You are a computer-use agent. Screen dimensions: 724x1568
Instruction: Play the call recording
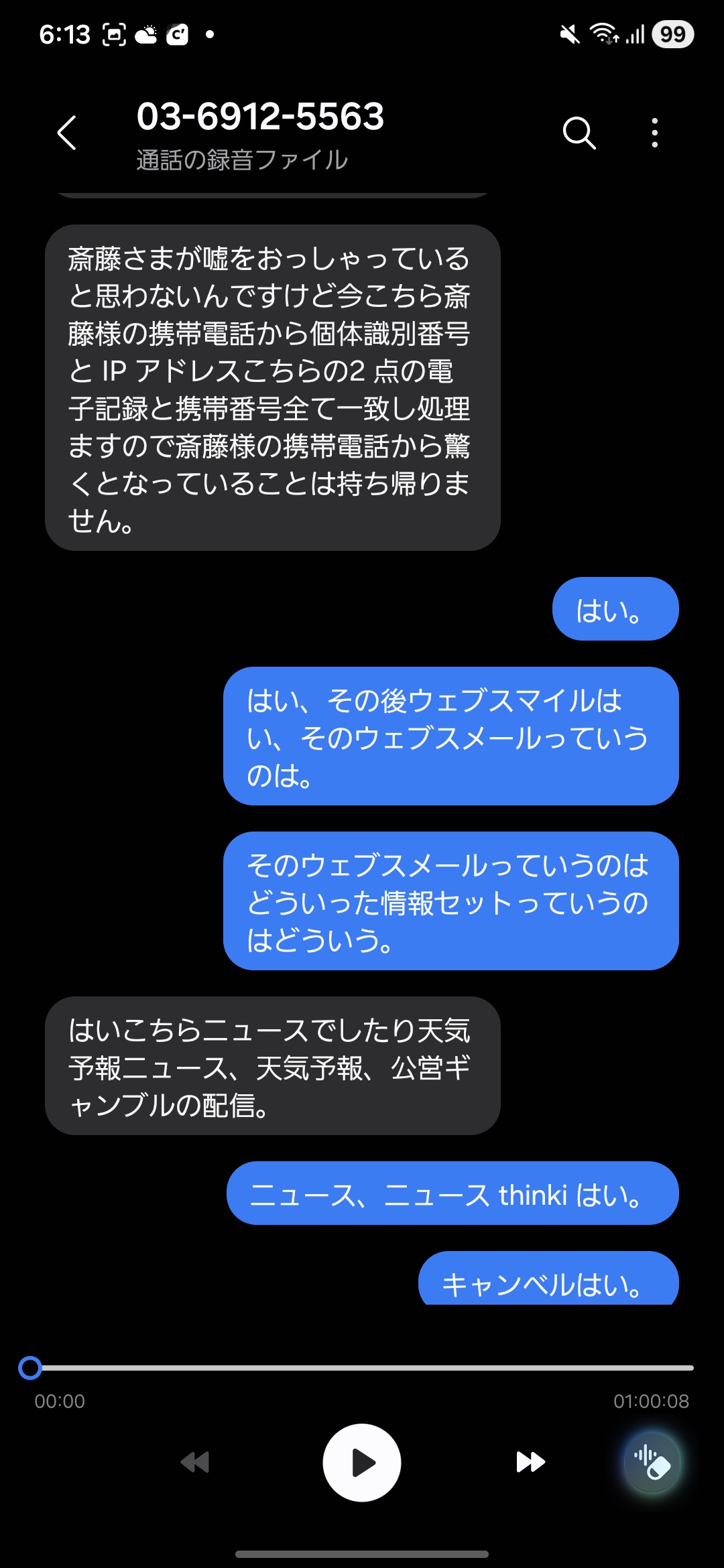point(362,1462)
